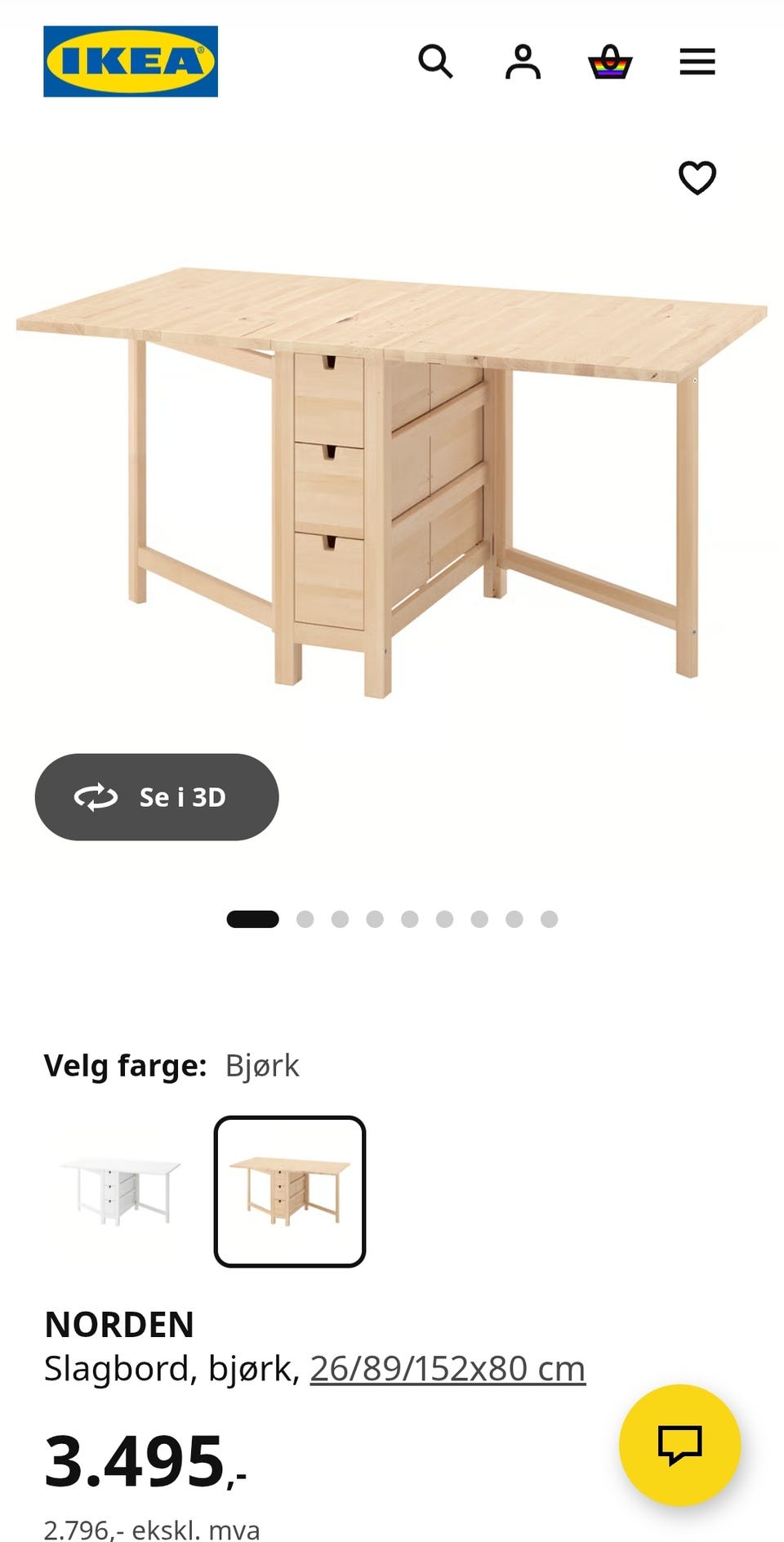Screen dimensions: 784x1542
Task: Select the birch colour variant
Action: 290,1191
